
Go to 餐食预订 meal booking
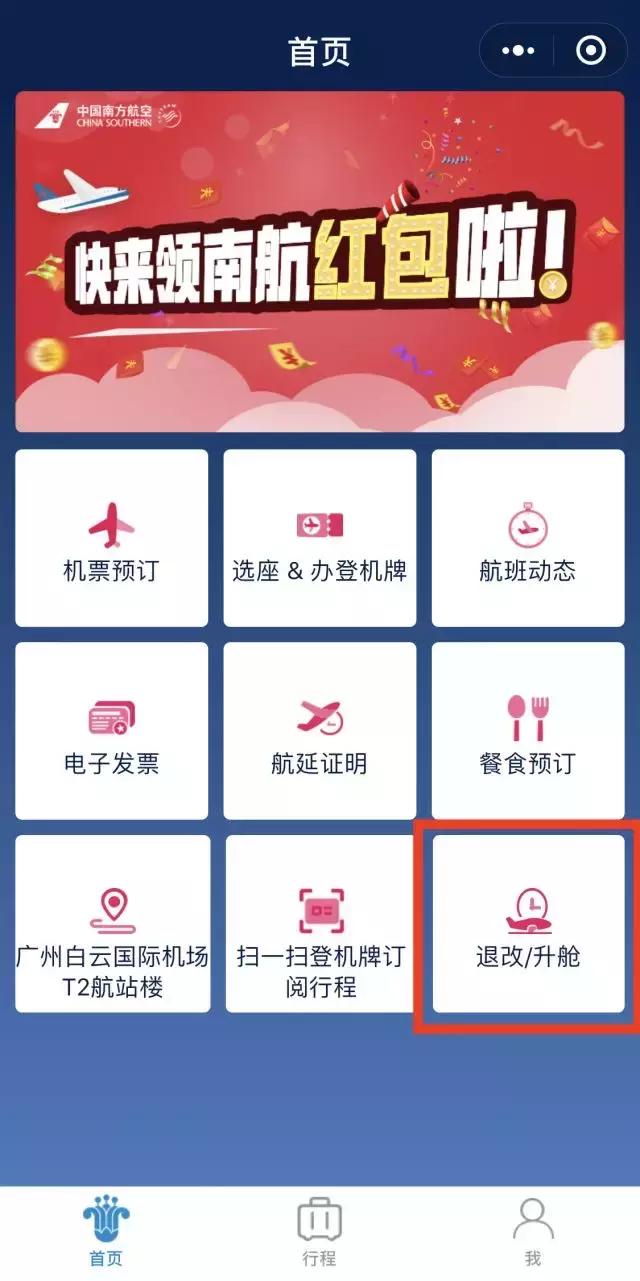point(528,731)
